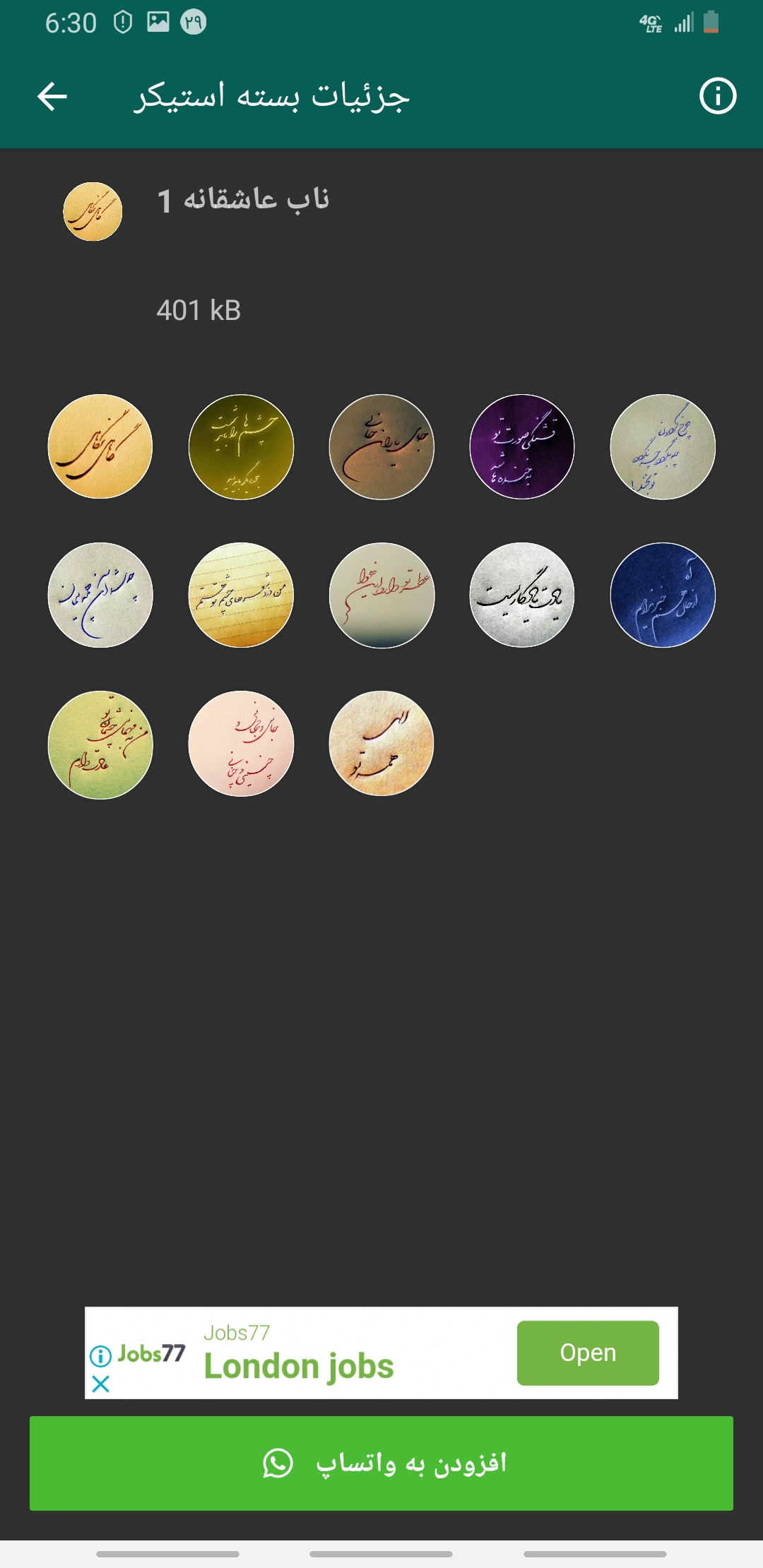Preview the light green sticker with red text
This screenshot has height=1568, width=763.
(x=100, y=744)
